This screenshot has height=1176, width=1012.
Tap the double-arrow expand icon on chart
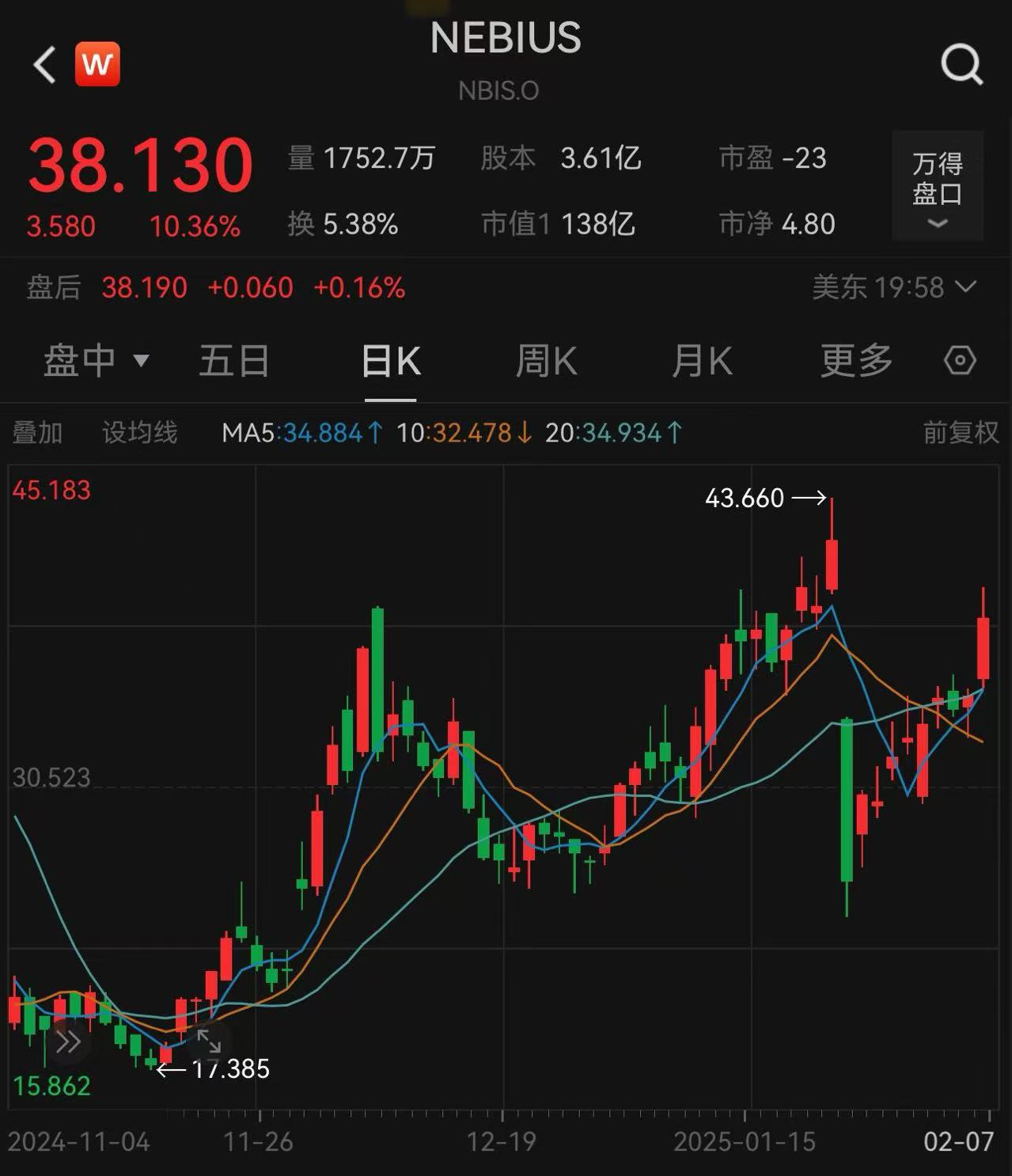(70, 1043)
